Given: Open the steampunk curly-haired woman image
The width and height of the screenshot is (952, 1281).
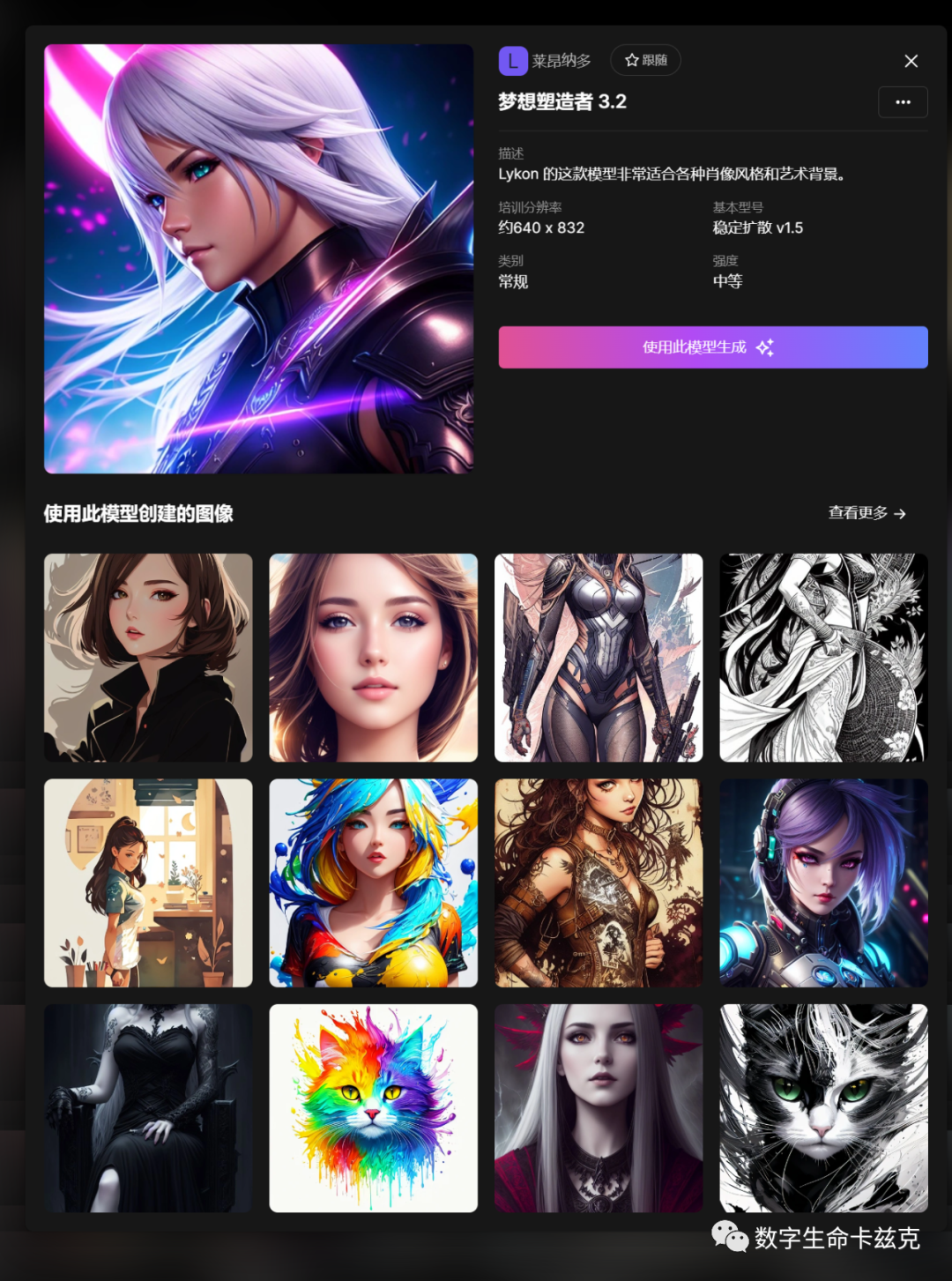Looking at the screenshot, I should [599, 883].
